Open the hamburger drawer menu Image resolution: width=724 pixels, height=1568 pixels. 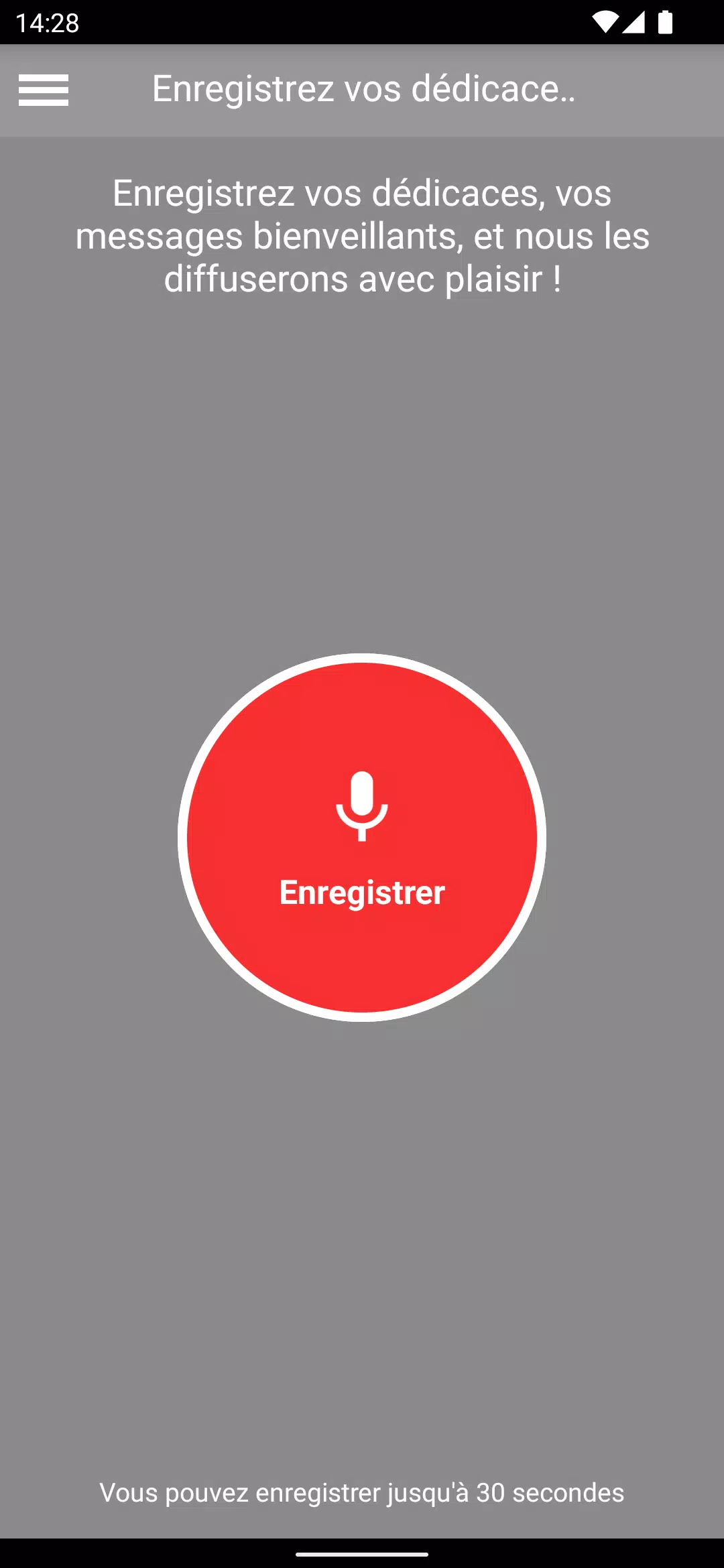coord(44,90)
